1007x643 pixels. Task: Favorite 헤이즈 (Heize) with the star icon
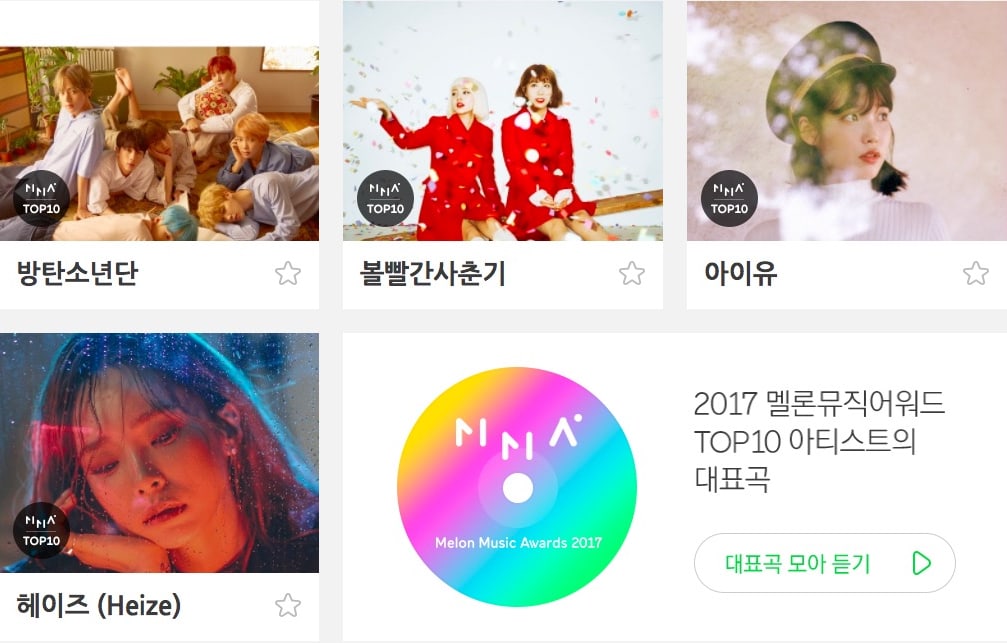(288, 604)
